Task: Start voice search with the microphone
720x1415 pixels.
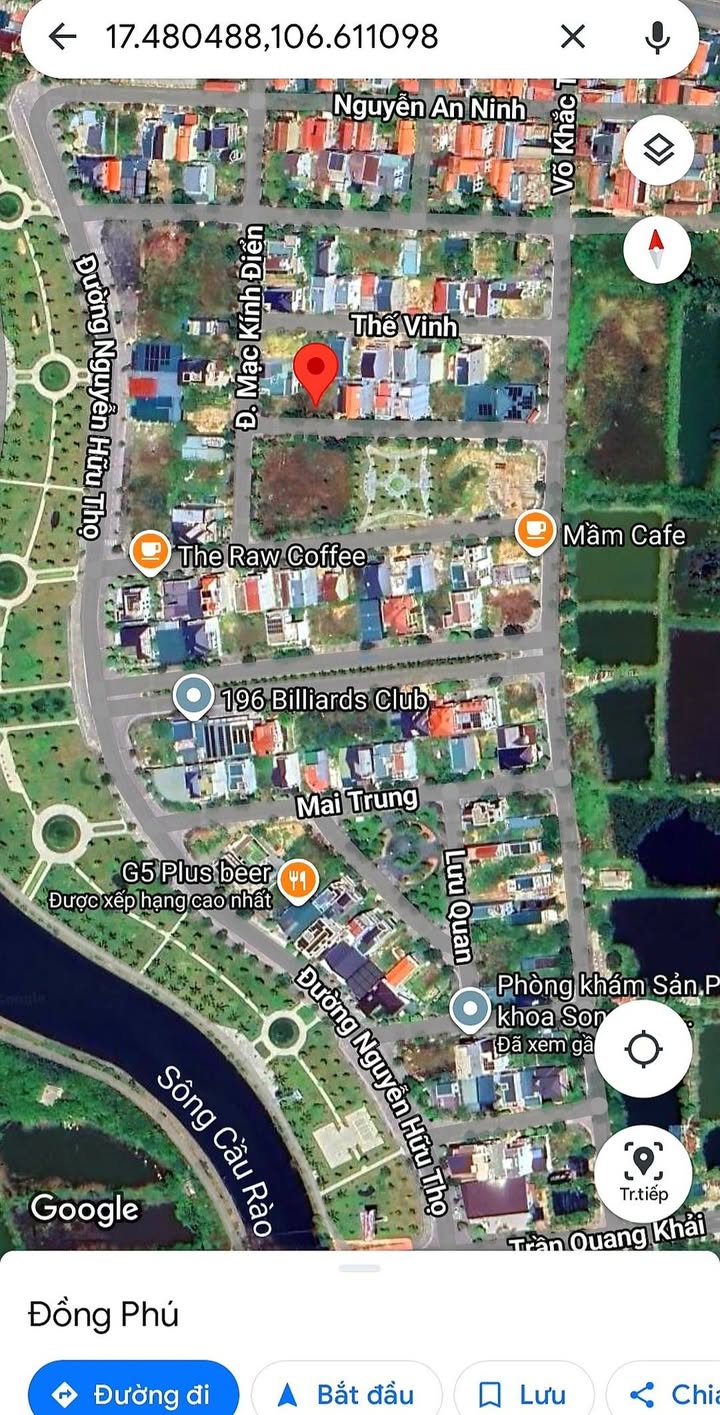Action: tap(657, 37)
